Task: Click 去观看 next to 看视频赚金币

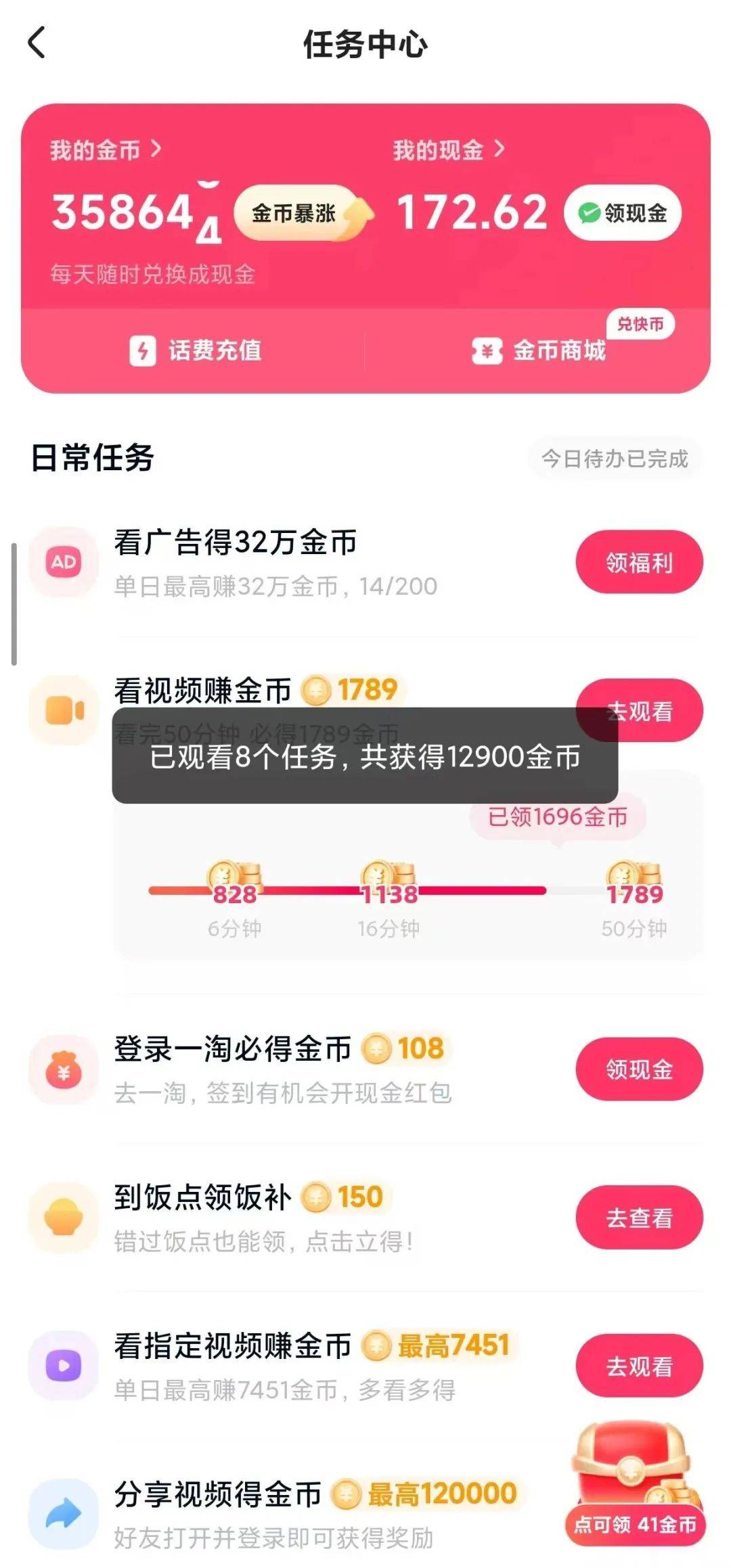Action: click(640, 711)
